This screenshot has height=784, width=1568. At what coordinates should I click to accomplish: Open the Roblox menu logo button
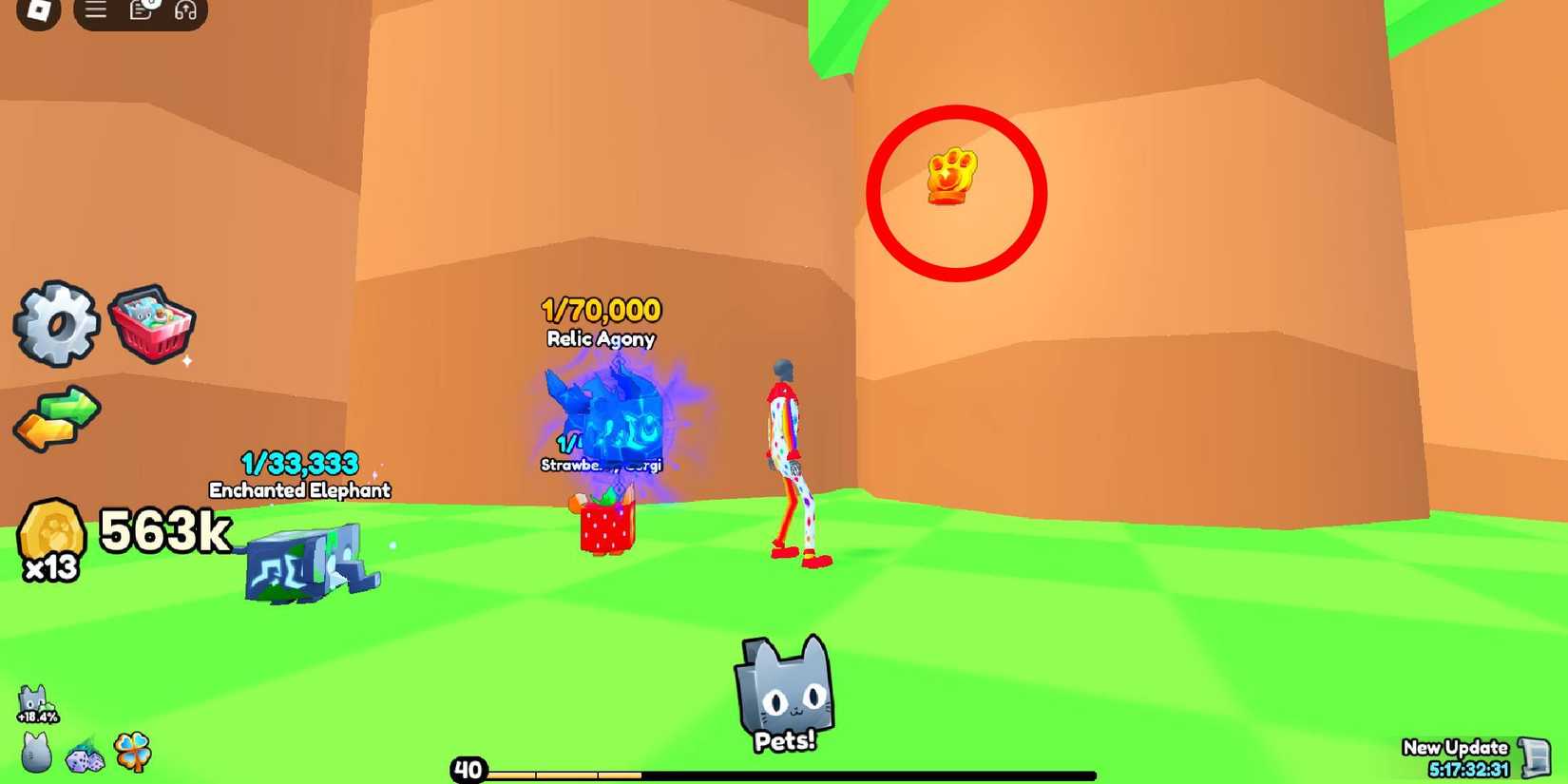(x=39, y=10)
